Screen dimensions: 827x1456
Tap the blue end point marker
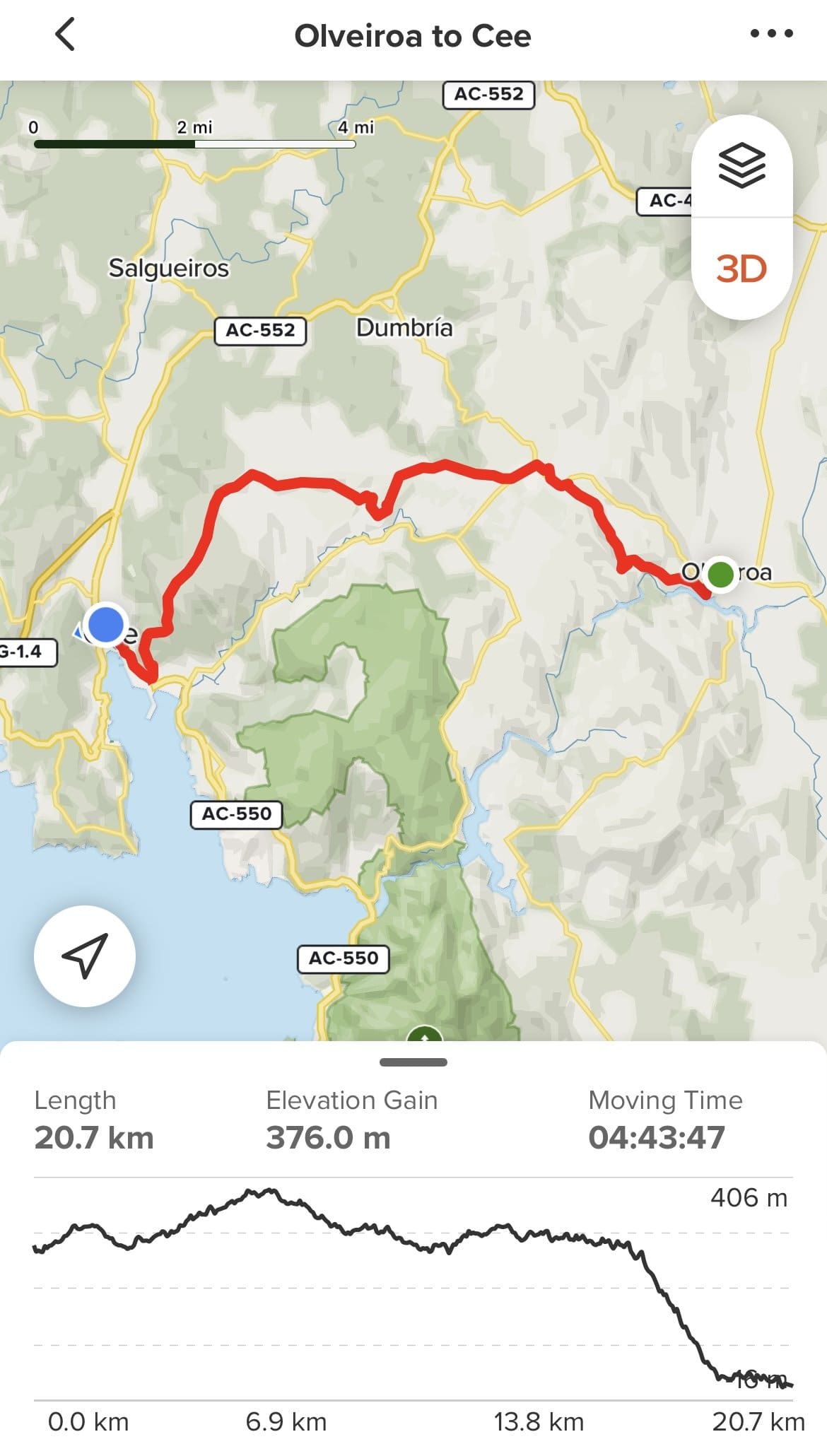(x=105, y=625)
